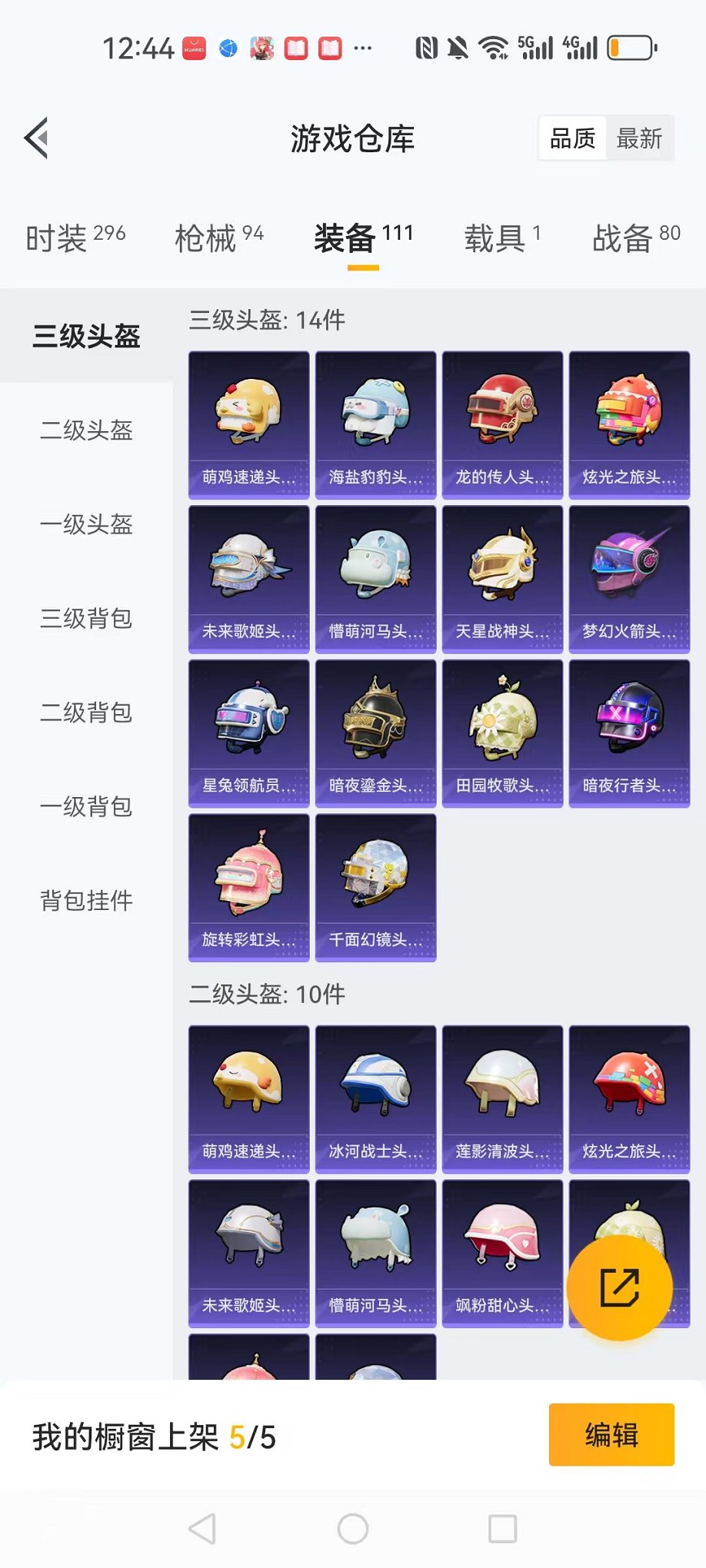Tap the orange share floating button
Screen dimensions: 706x1568
(x=620, y=1290)
